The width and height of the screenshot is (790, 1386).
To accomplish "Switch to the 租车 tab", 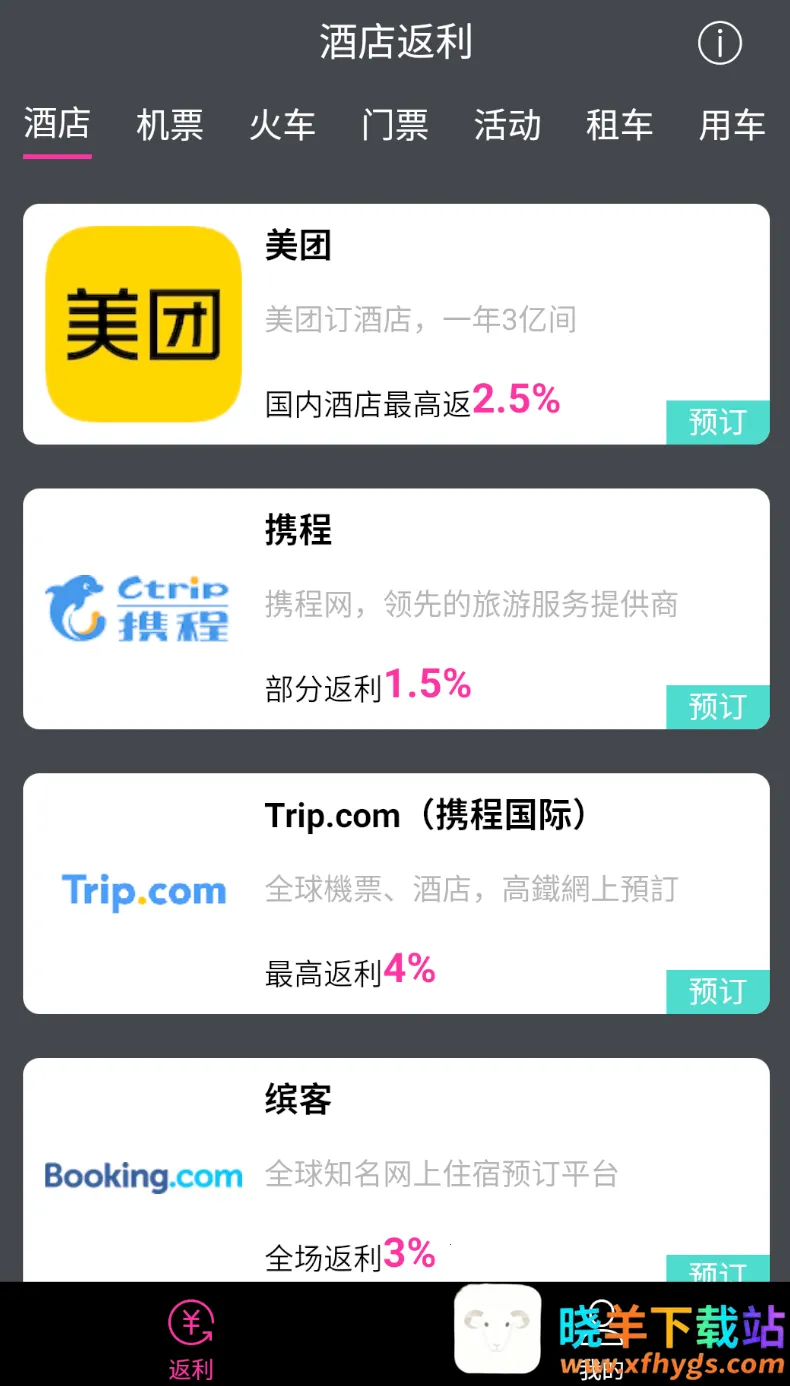I will [x=620, y=125].
